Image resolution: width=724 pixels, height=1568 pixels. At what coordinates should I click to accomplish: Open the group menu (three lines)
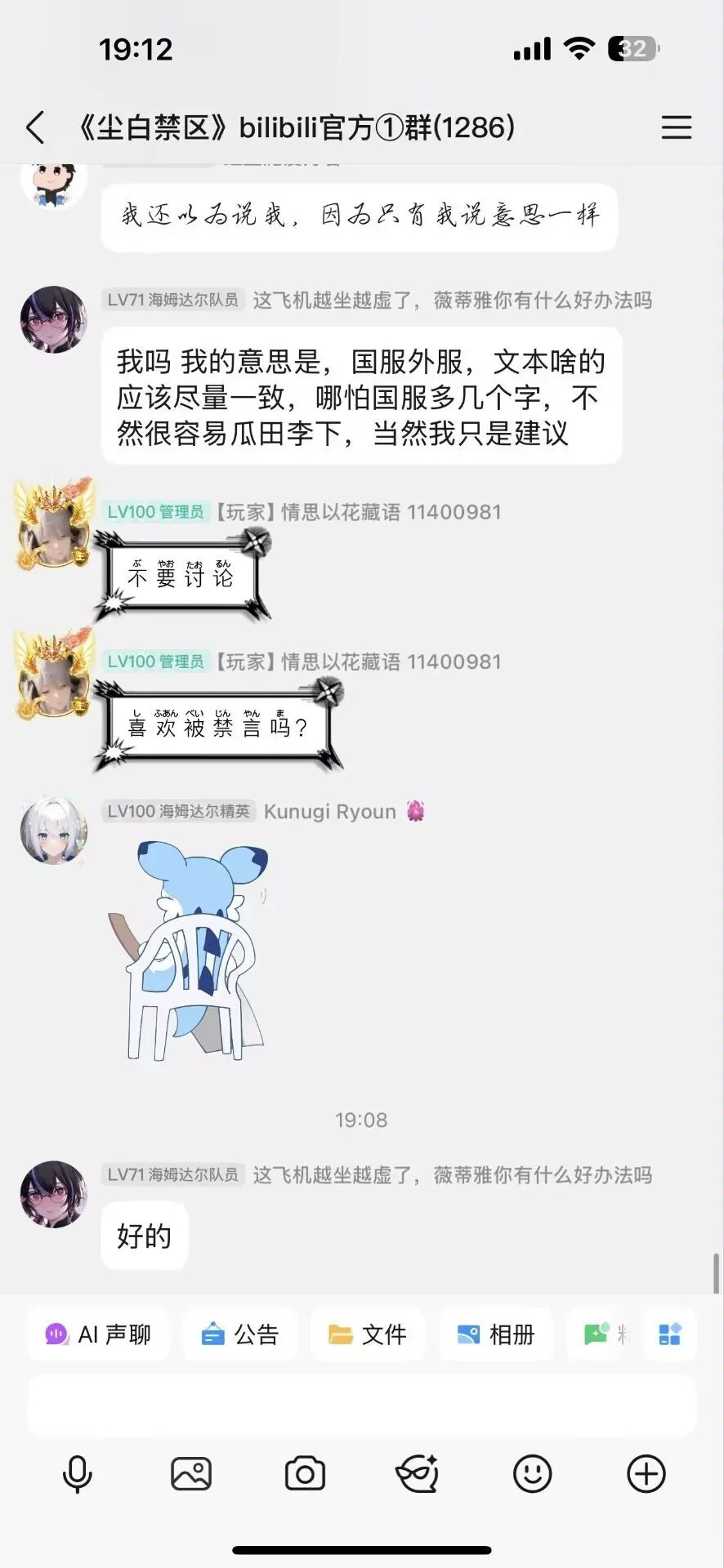tap(676, 127)
